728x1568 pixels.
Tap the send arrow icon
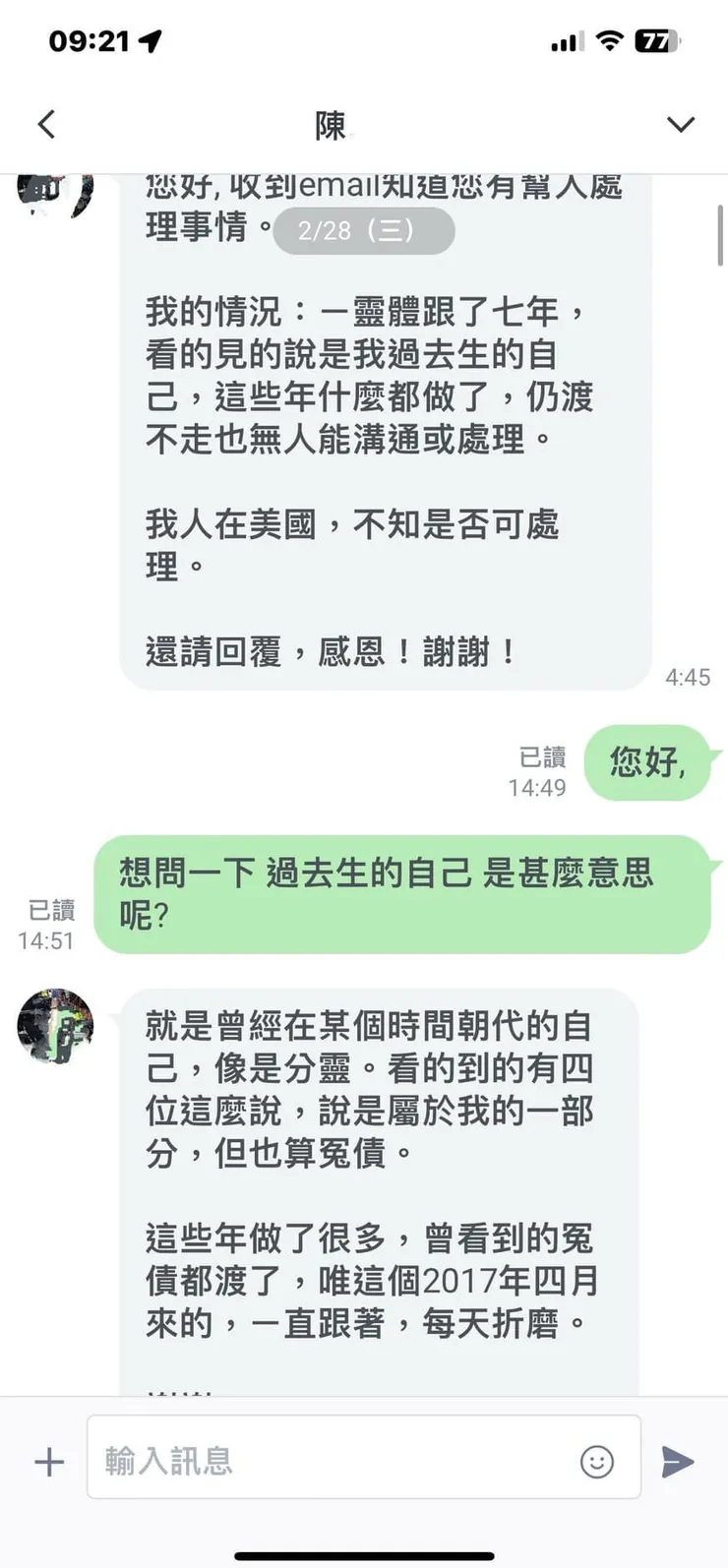coord(680,1463)
